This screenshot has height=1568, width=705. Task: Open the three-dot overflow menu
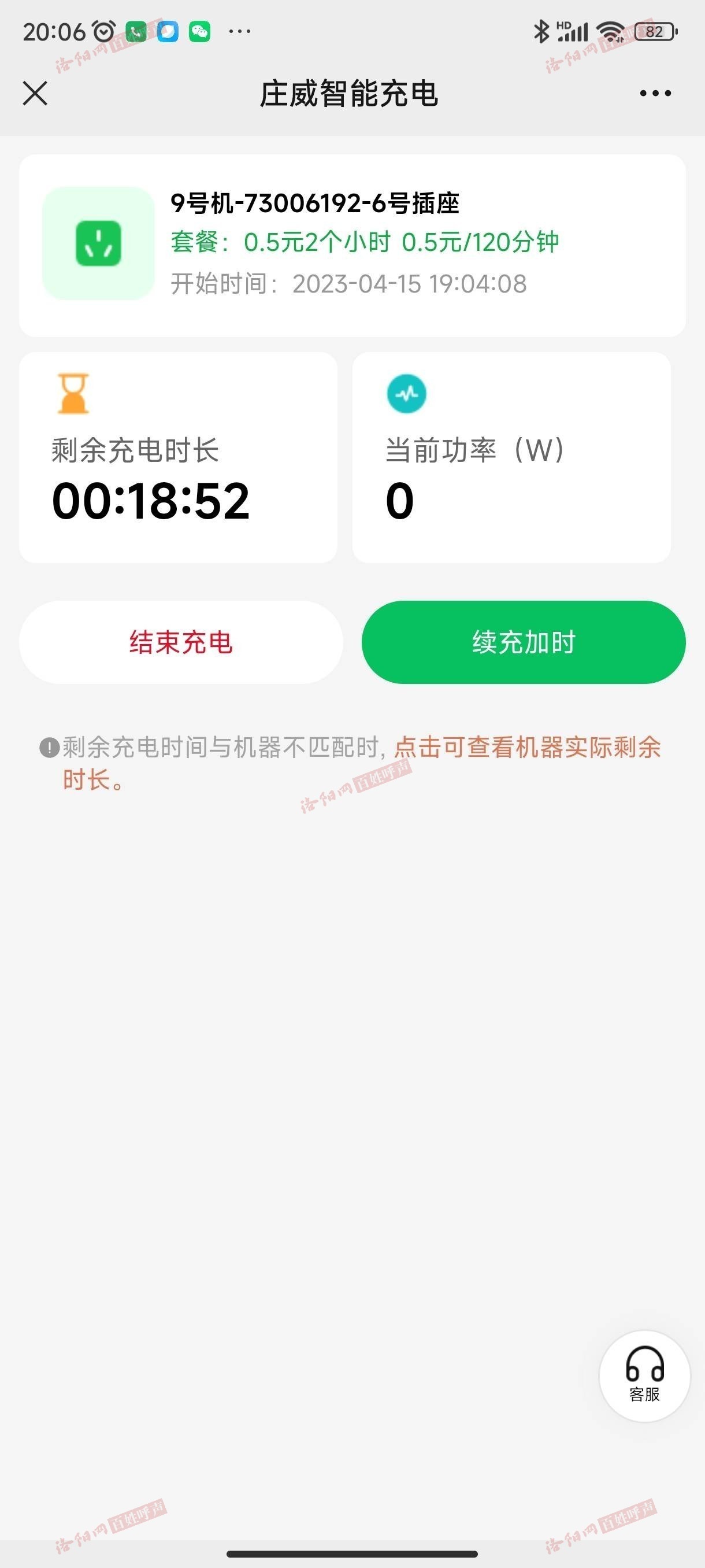point(655,93)
